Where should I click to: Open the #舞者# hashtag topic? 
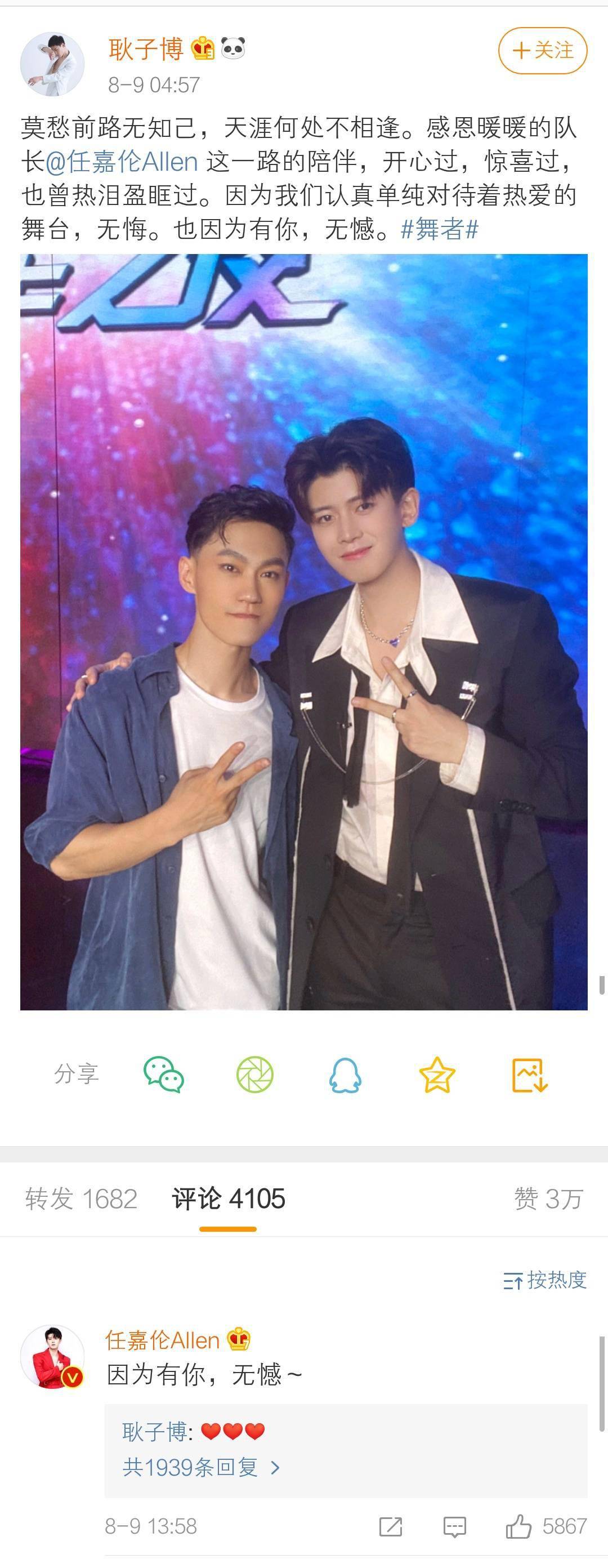(440, 229)
